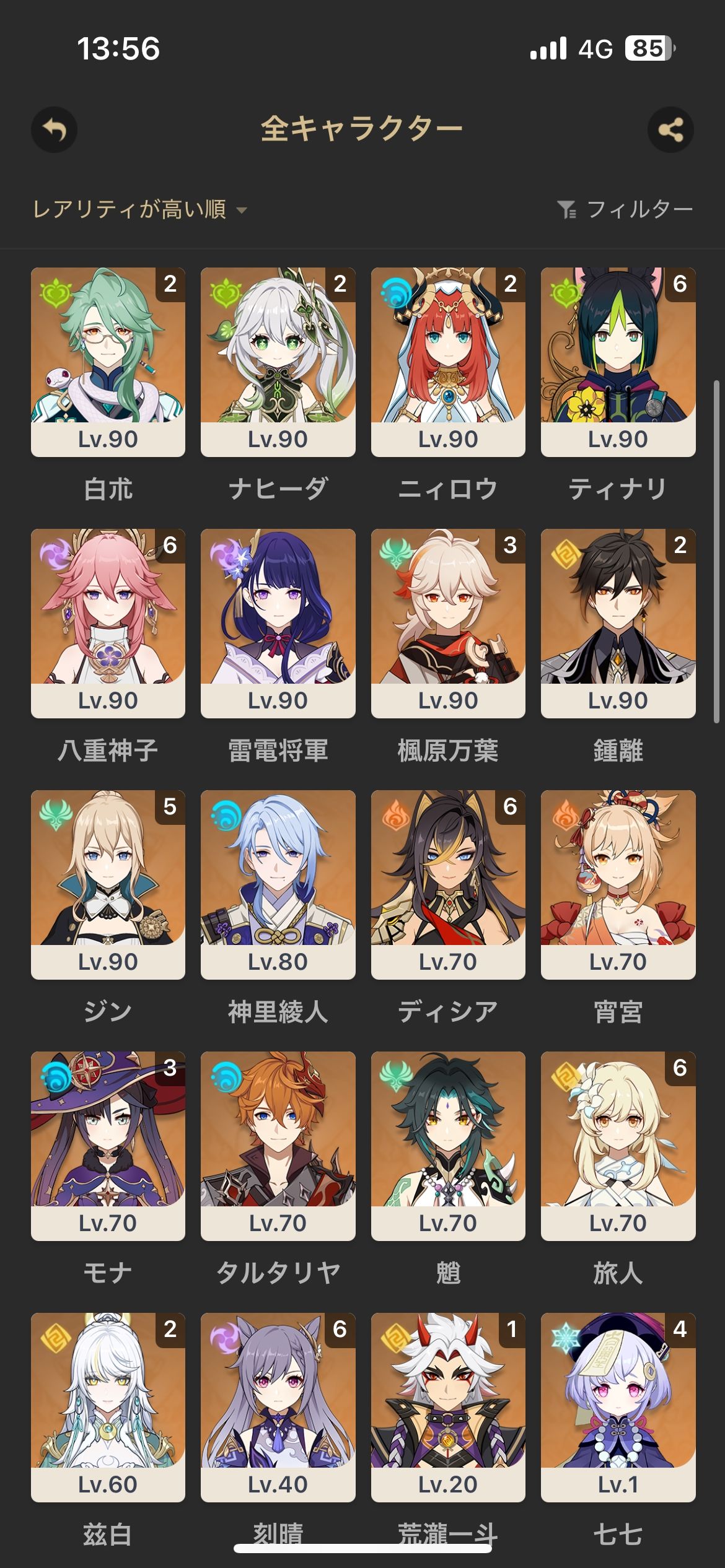Open 白朮 character card
Image resolution: width=725 pixels, height=1568 pixels.
click(x=108, y=362)
